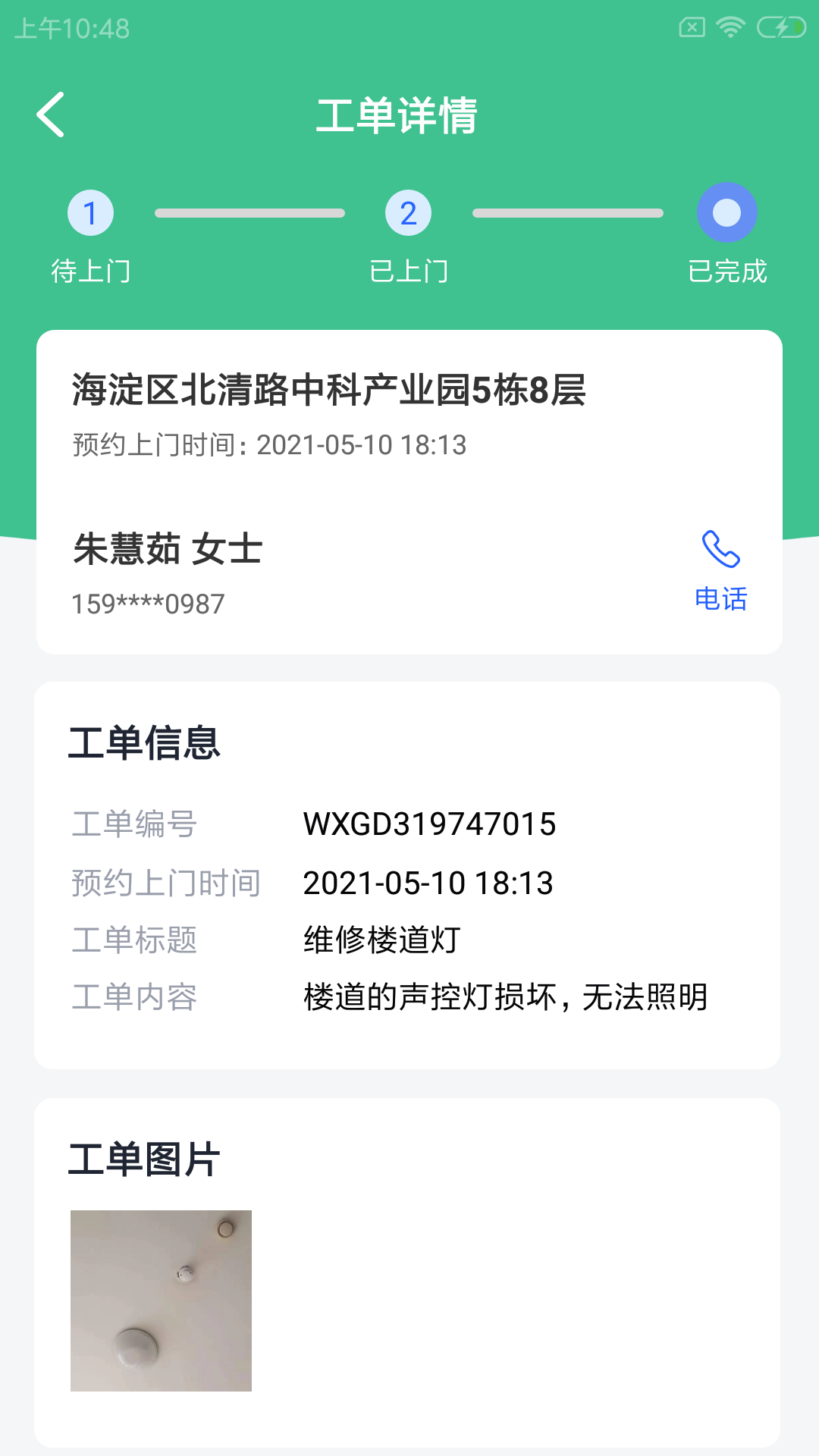Tap the back arrow to exit 工单详情
The image size is (819, 1456).
[51, 115]
